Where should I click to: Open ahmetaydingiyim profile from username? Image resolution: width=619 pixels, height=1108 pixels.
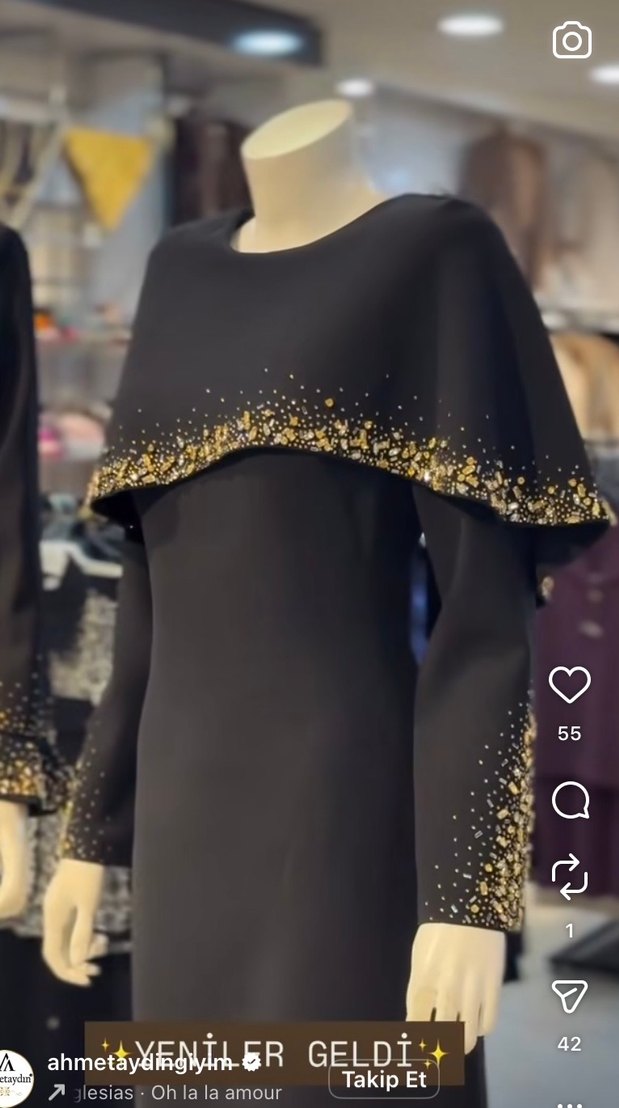click(143, 1062)
